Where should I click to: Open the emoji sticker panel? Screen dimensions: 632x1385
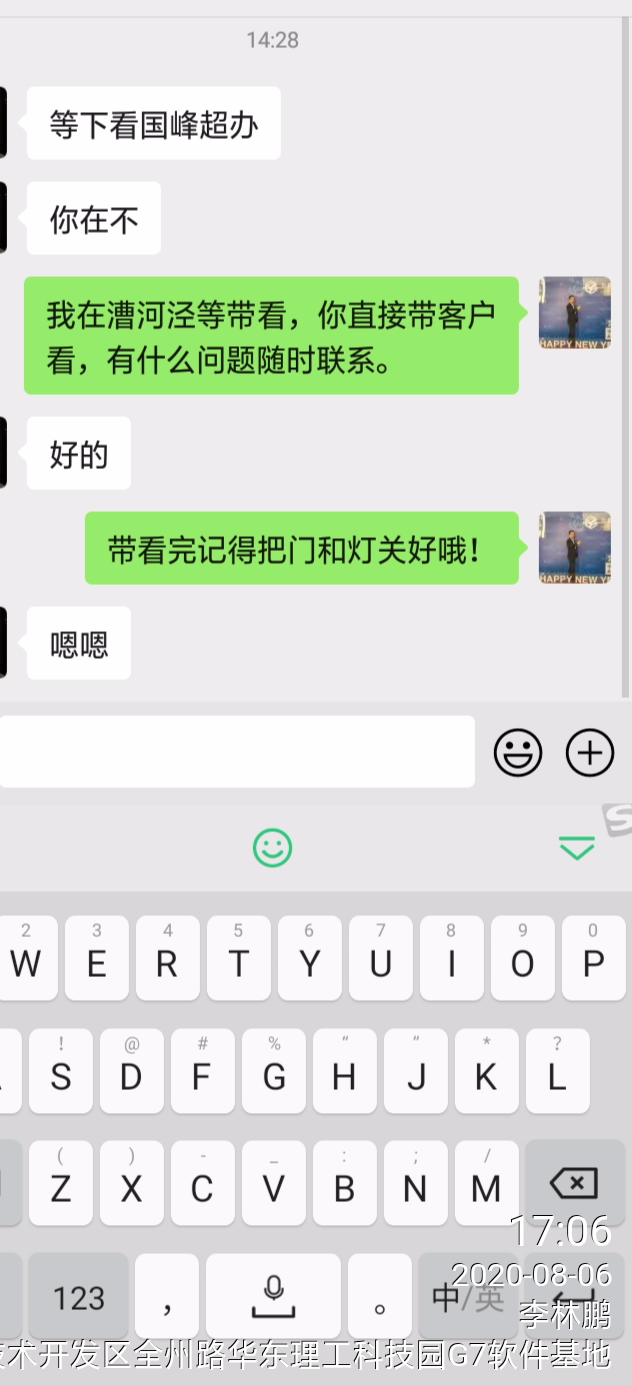(x=518, y=753)
